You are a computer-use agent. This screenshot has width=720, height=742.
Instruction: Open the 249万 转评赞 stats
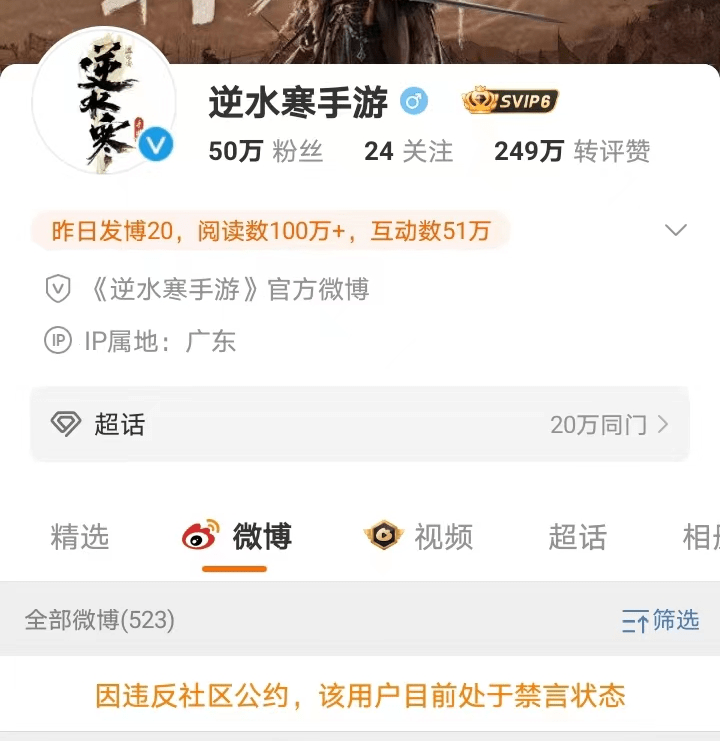[x=571, y=151]
